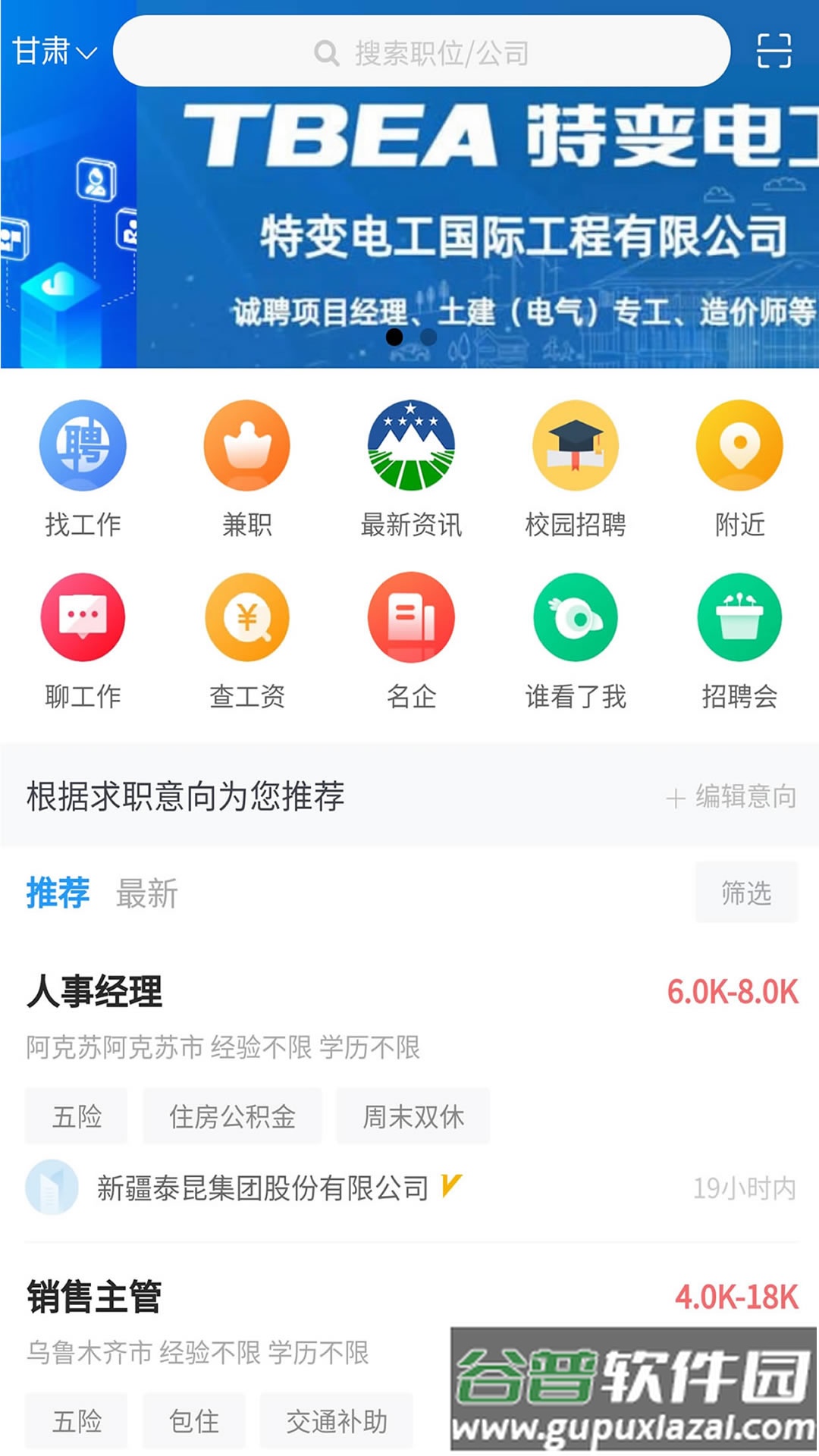Click the search 搜索职位/公司 input field
The width and height of the screenshot is (819, 1456).
[425, 53]
